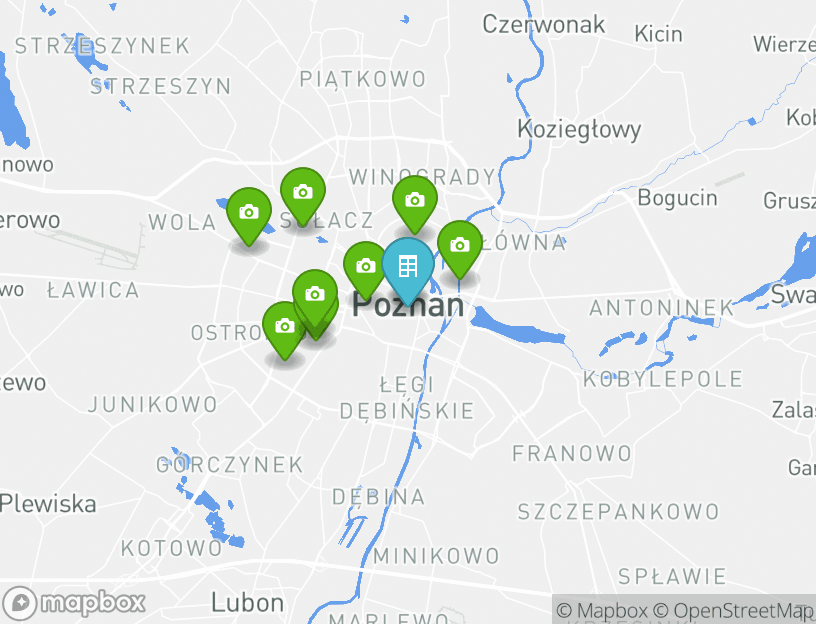The image size is (816, 624).
Task: Select the front camera marker in the overlapping pair
Action: coord(315,294)
